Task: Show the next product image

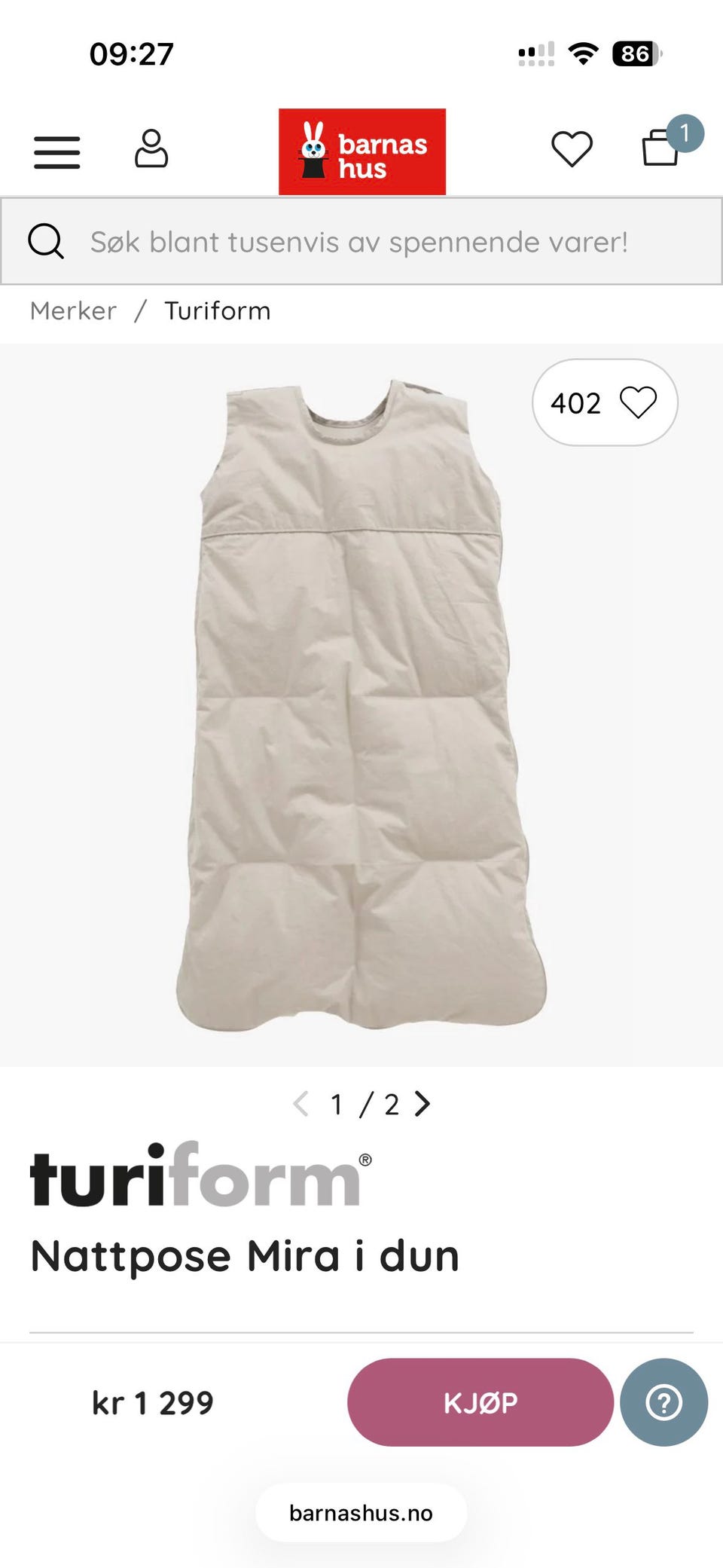Action: pyautogui.click(x=423, y=1105)
